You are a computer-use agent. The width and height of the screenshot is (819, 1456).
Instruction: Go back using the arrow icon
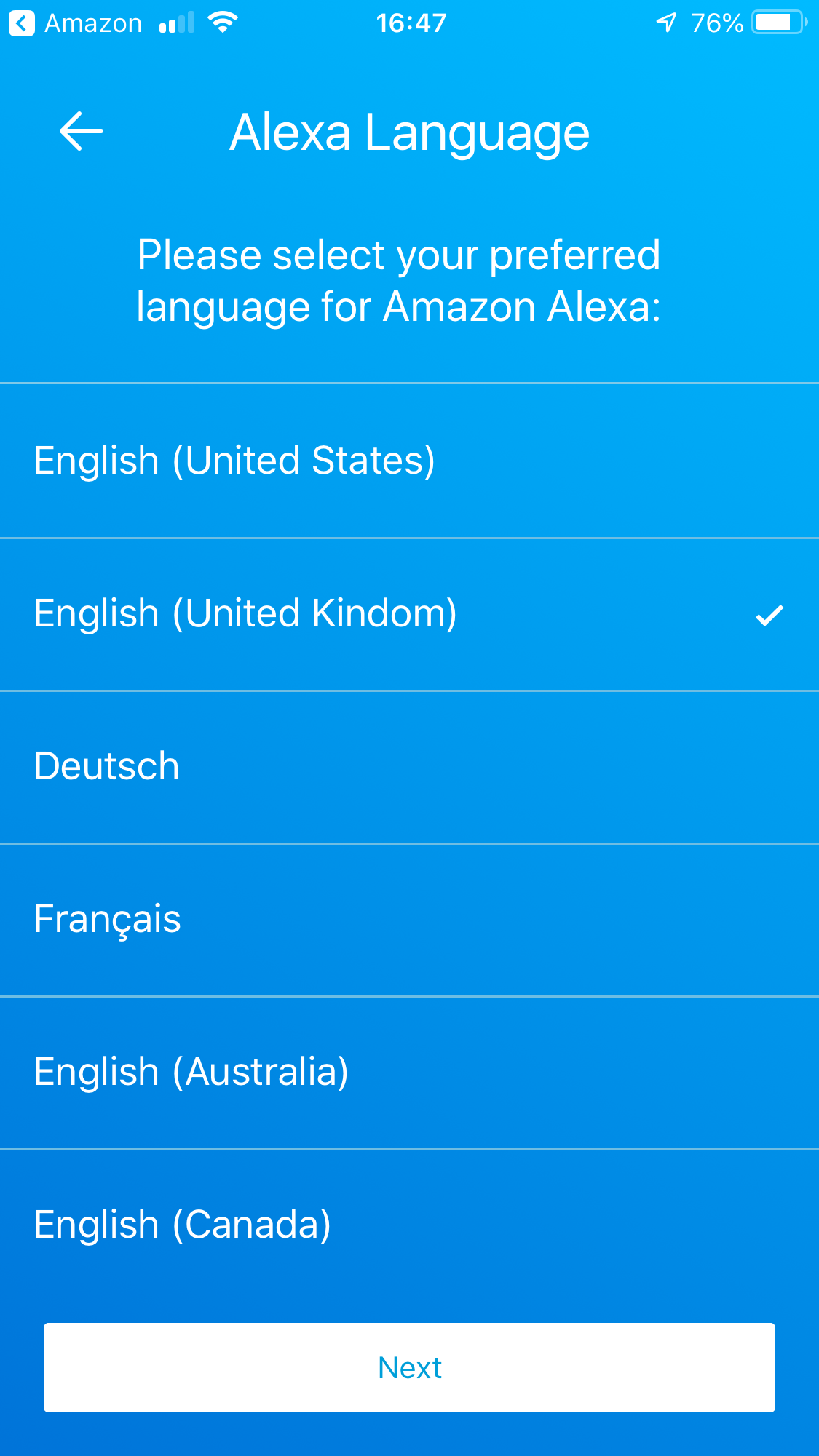tap(81, 132)
